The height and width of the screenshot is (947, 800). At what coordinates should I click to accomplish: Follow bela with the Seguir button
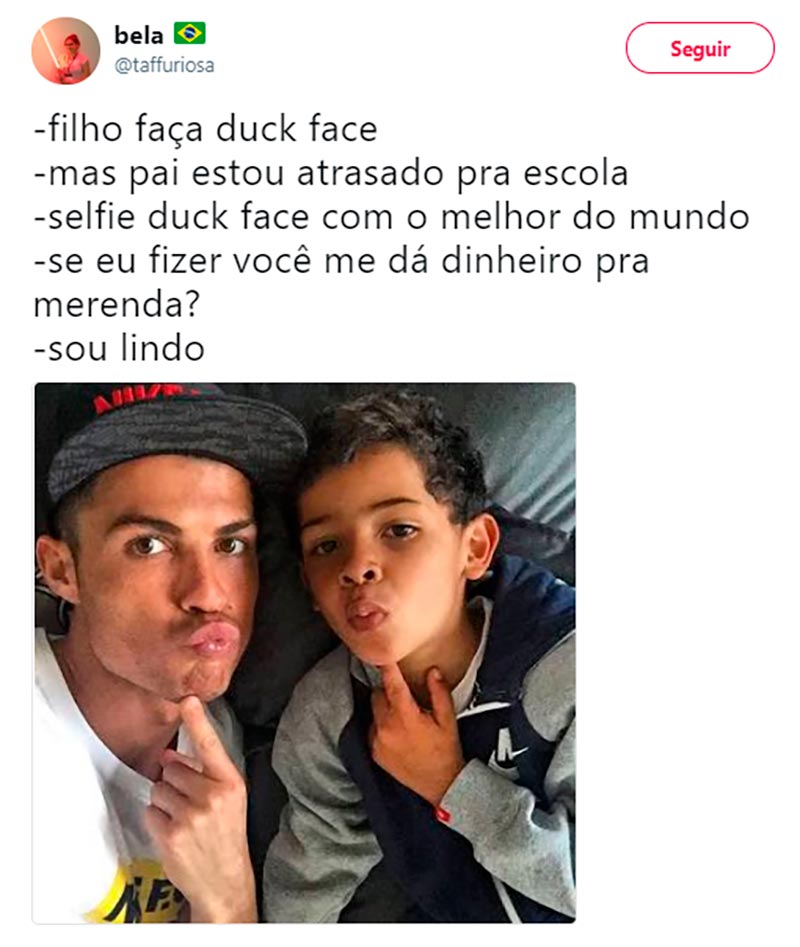click(x=699, y=48)
